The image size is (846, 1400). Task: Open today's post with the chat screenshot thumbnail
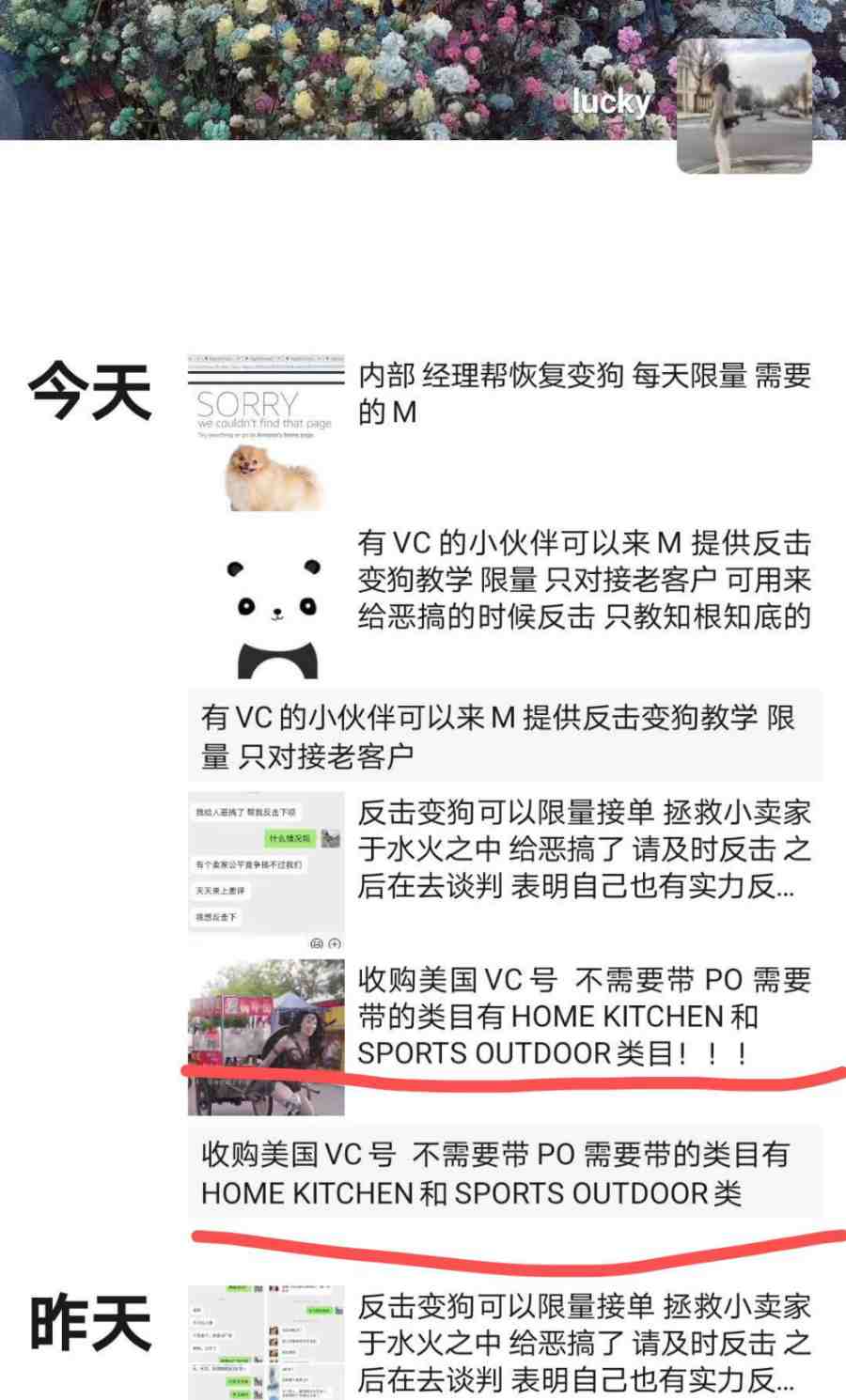pos(267,870)
